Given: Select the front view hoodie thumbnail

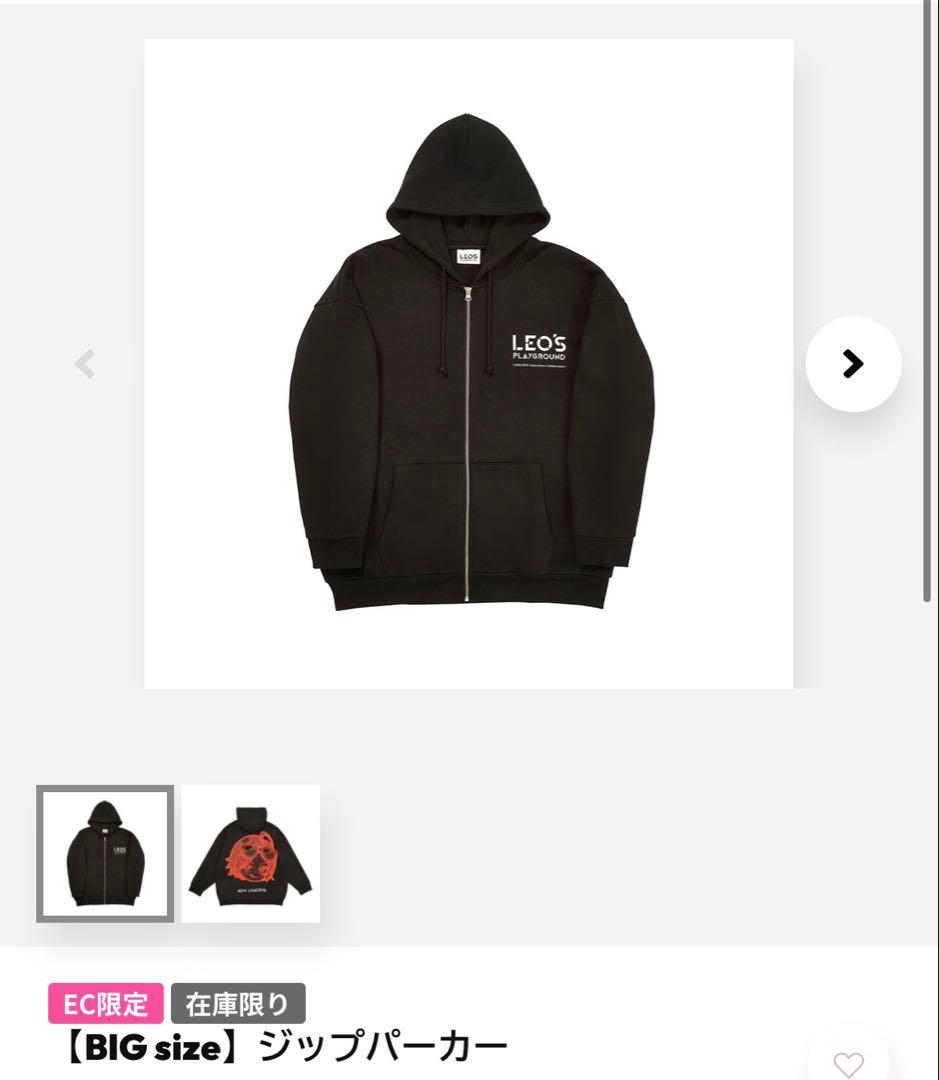Looking at the screenshot, I should click(x=105, y=853).
